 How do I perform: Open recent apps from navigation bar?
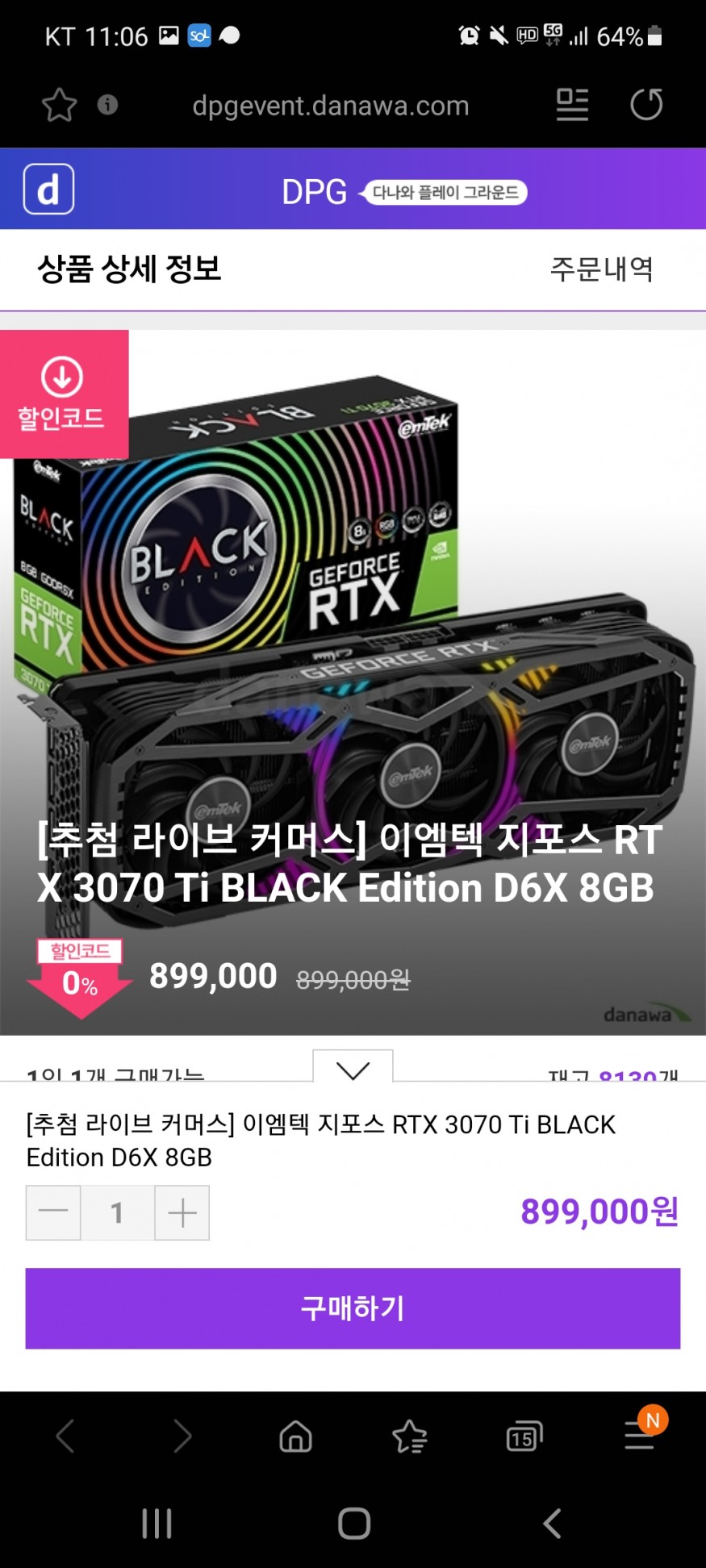[157, 1524]
